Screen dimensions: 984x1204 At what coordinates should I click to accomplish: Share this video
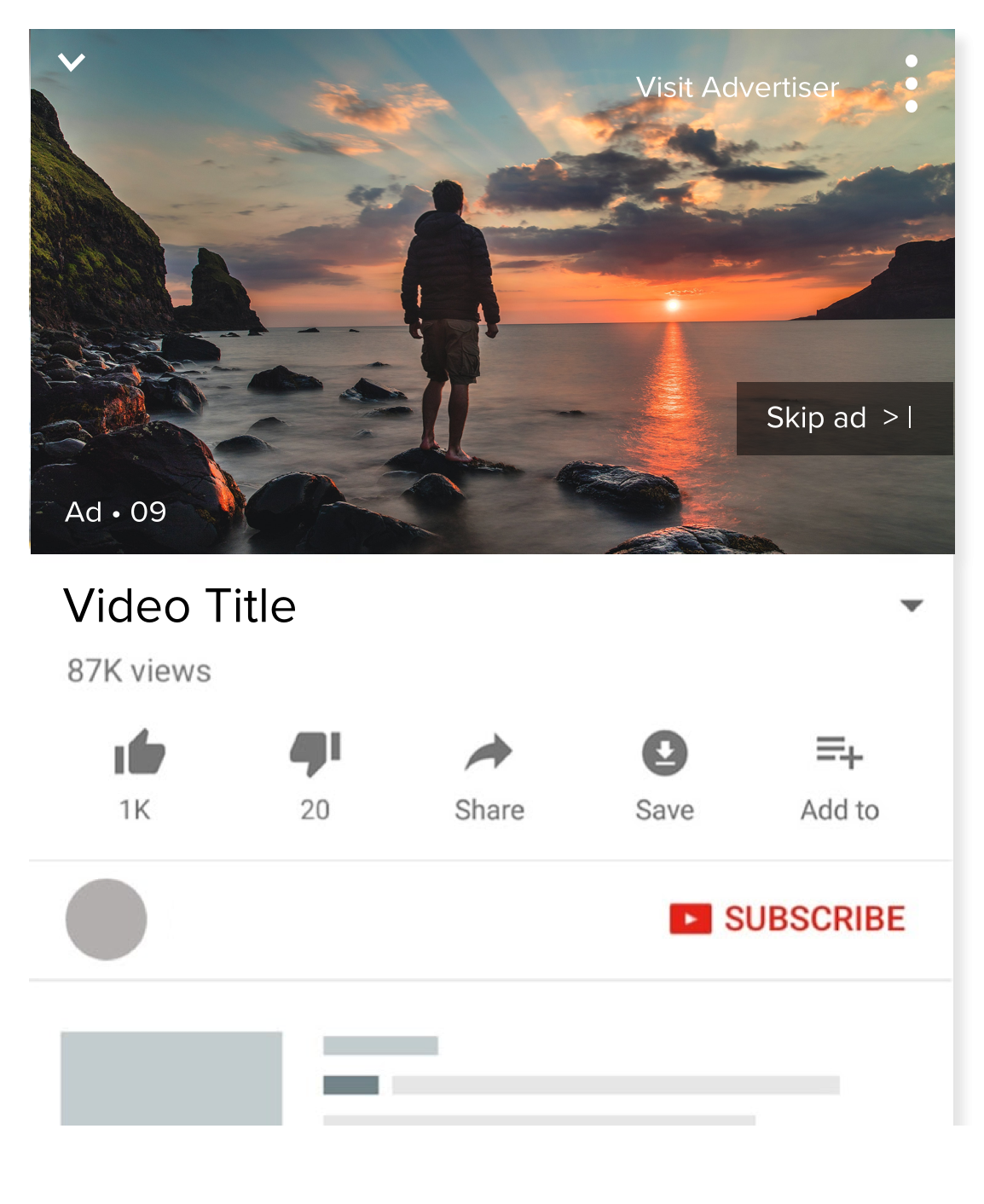(x=489, y=754)
